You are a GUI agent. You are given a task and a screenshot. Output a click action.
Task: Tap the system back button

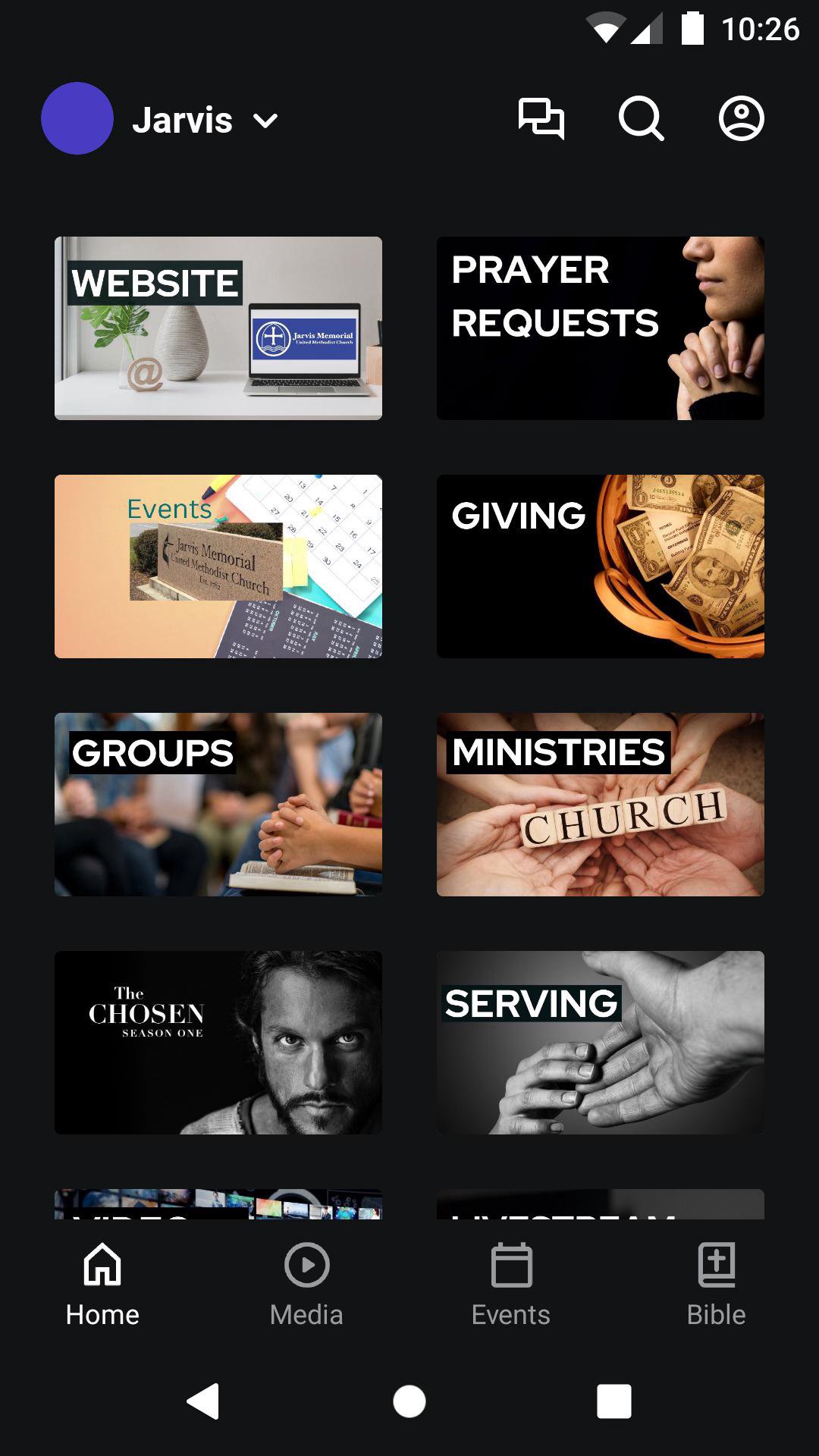(x=203, y=1401)
